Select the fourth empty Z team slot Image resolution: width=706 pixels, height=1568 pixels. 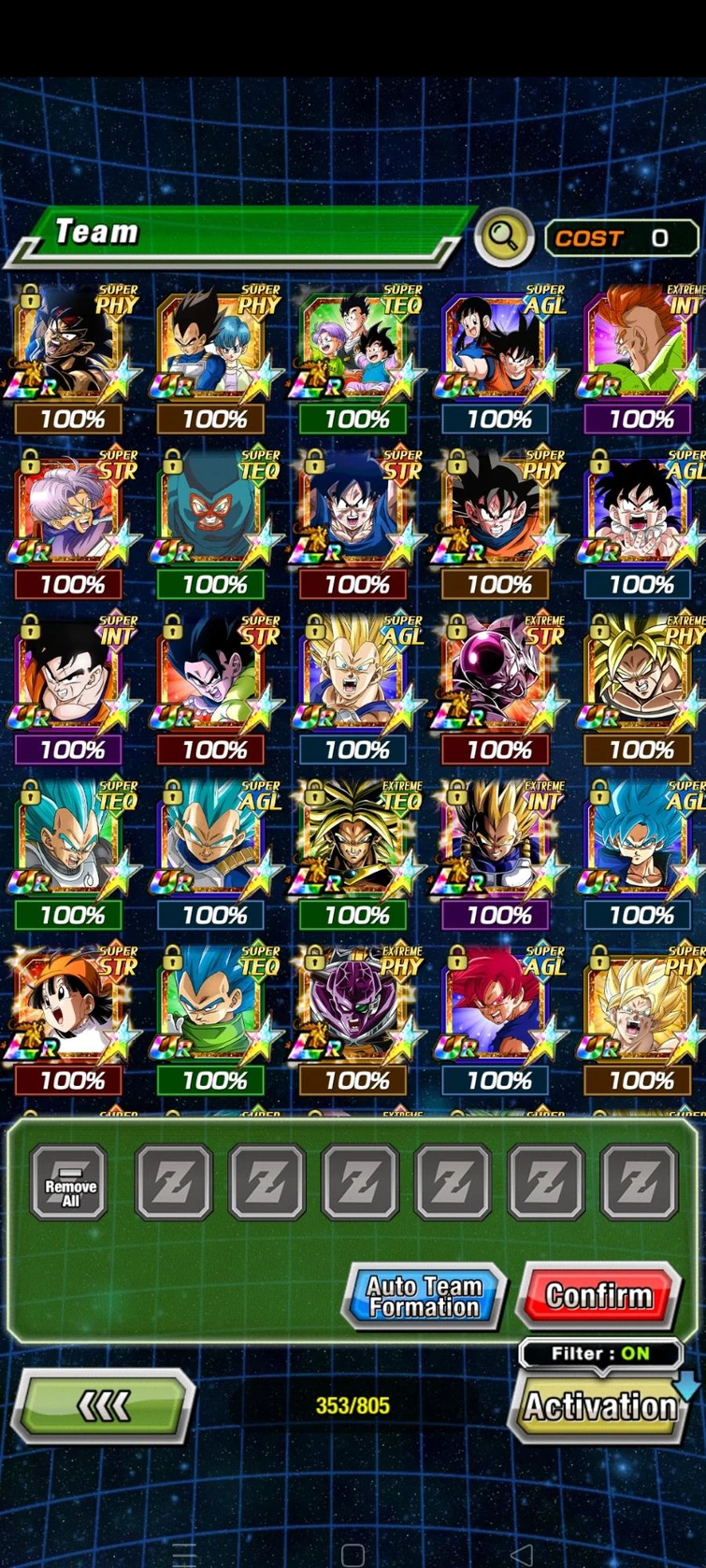(x=453, y=1180)
